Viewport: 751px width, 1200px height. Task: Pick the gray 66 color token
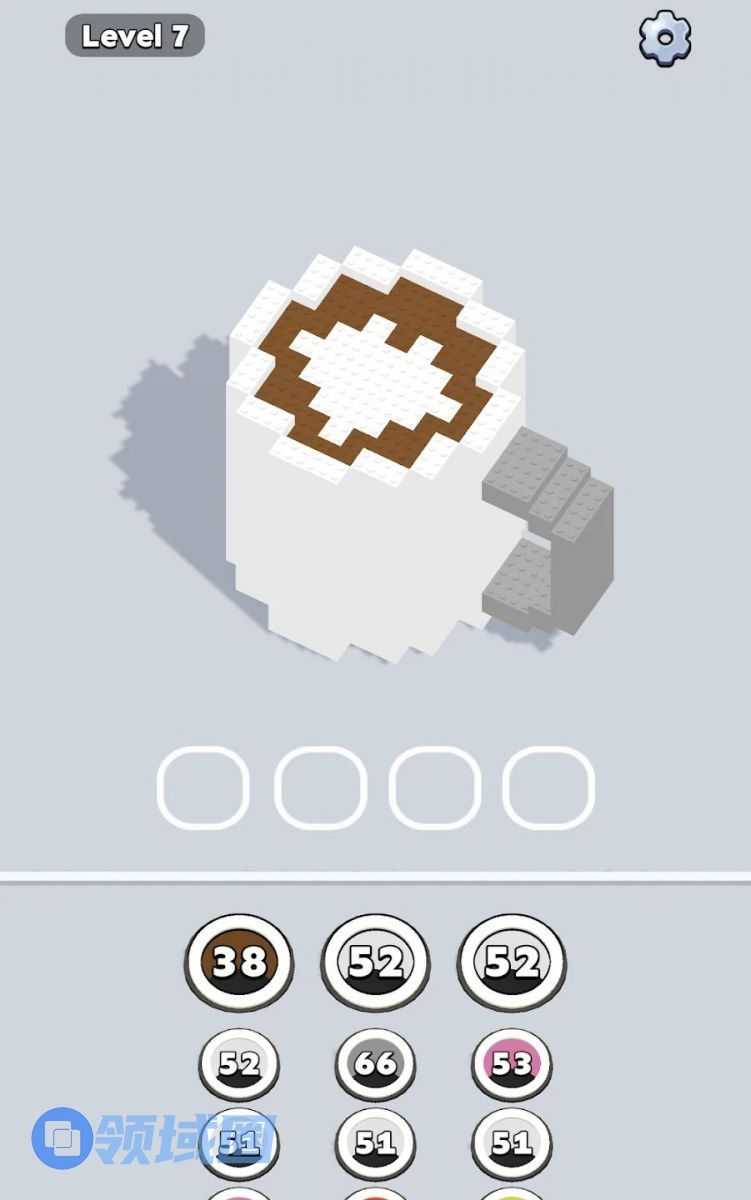pyautogui.click(x=375, y=1064)
